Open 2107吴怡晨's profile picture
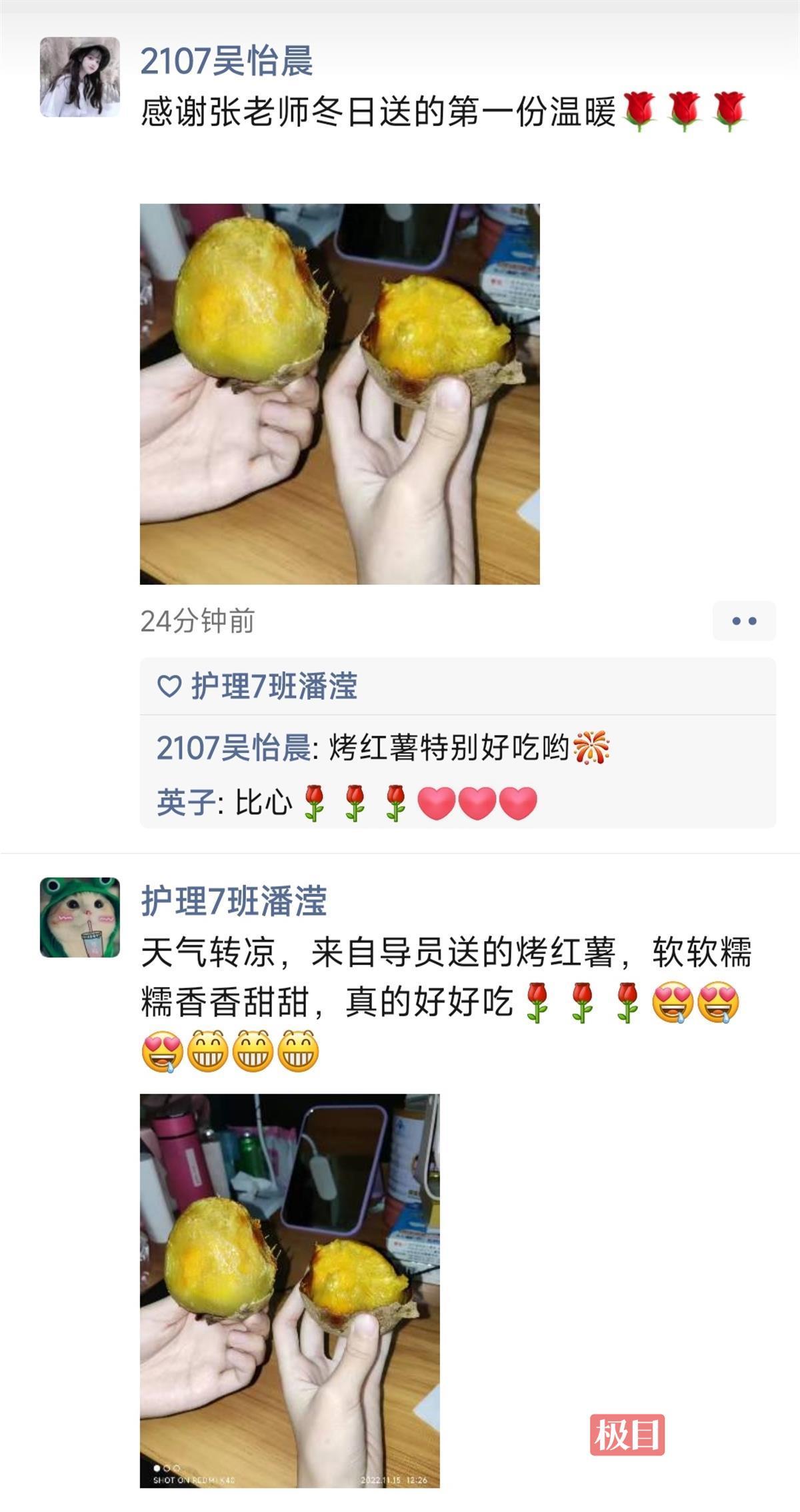The width and height of the screenshot is (800, 1512). (x=80, y=77)
